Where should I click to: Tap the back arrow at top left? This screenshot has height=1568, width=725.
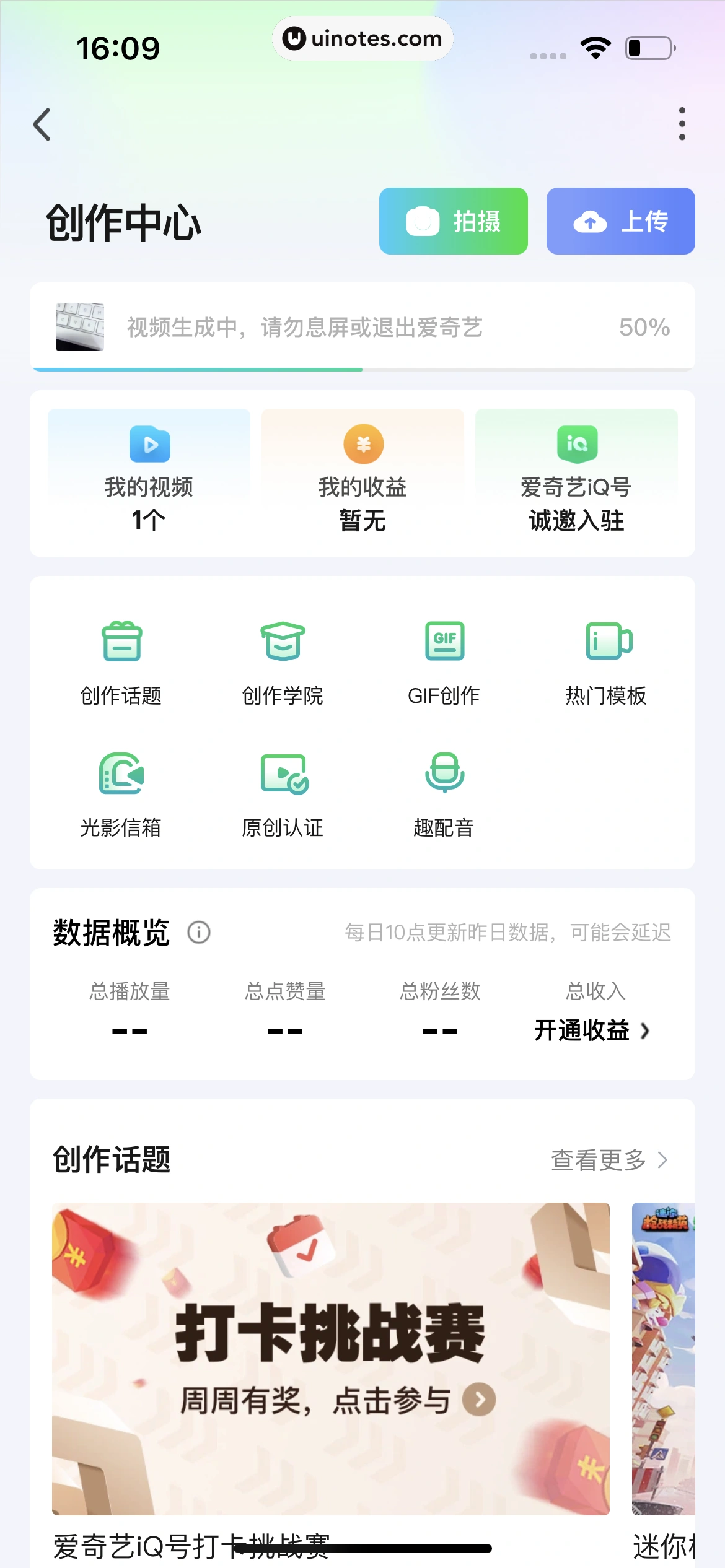pyautogui.click(x=42, y=124)
